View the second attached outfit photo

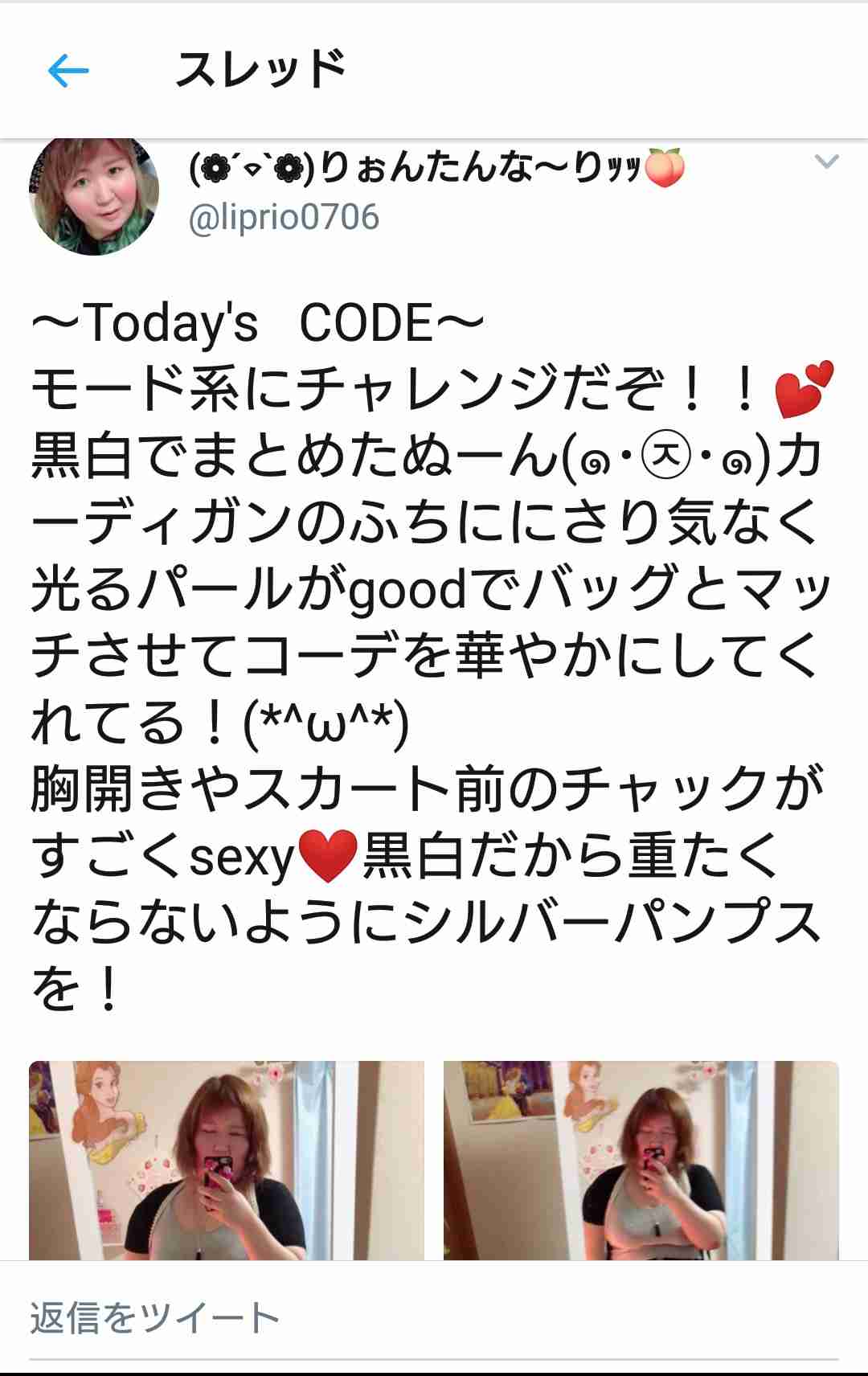641,1160
